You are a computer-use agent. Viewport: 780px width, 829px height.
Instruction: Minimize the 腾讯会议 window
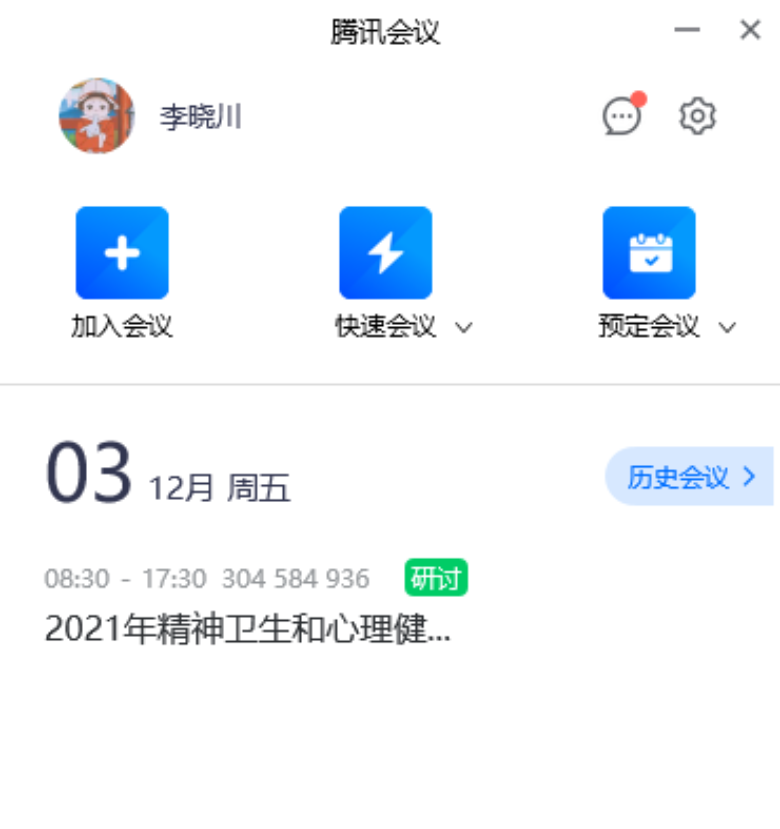click(687, 31)
